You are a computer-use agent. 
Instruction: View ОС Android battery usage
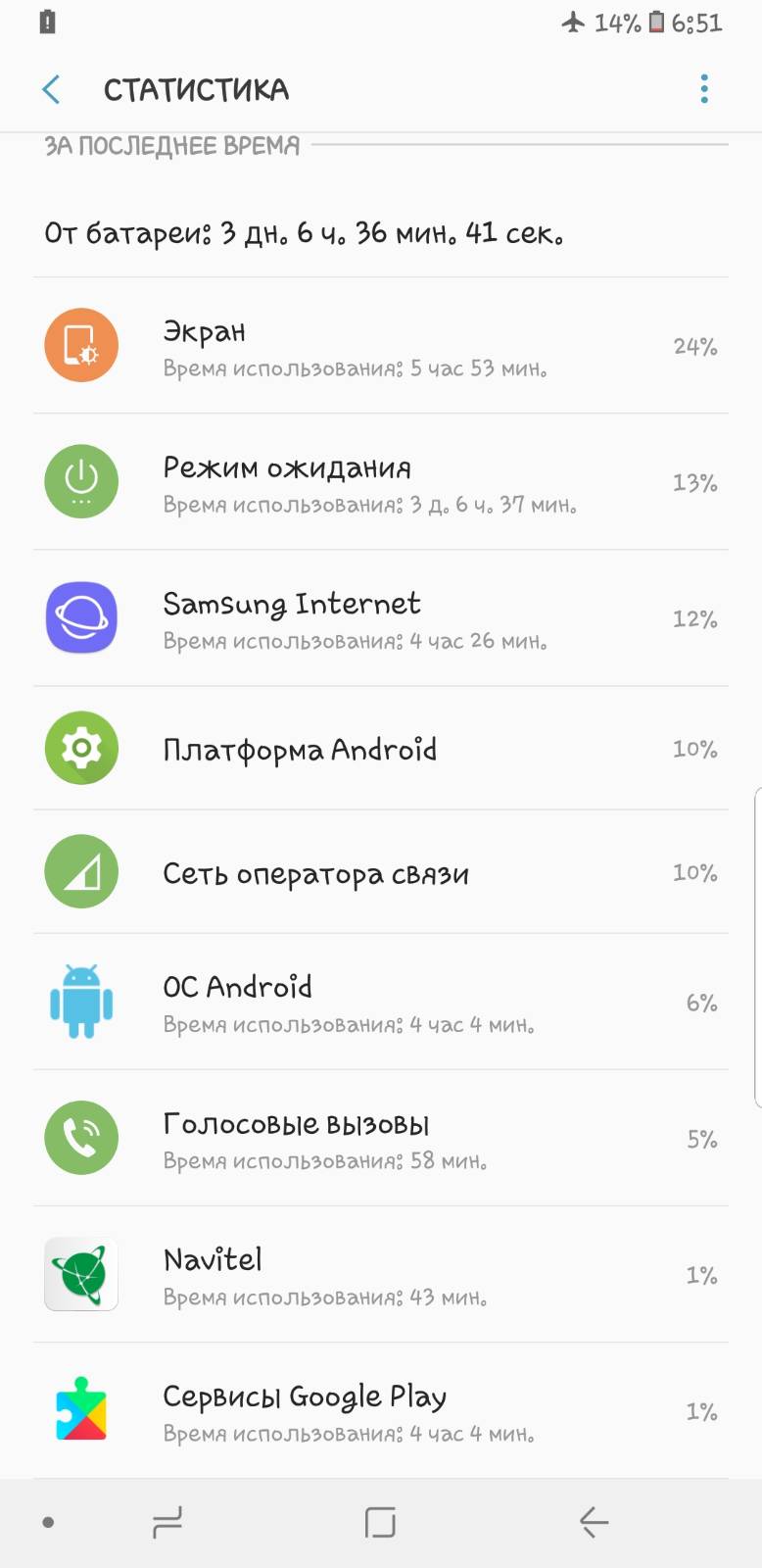(x=381, y=1002)
